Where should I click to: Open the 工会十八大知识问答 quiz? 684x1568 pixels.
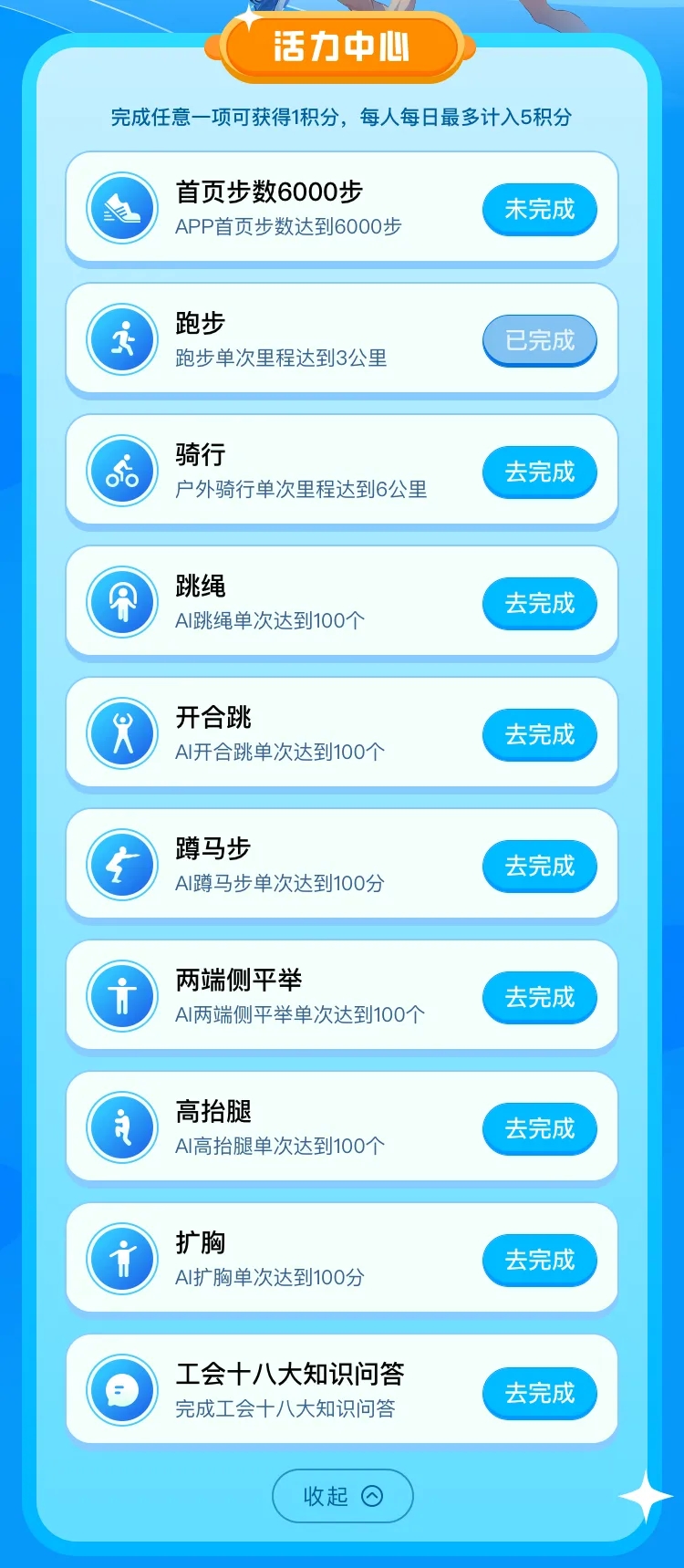[x=539, y=1393]
